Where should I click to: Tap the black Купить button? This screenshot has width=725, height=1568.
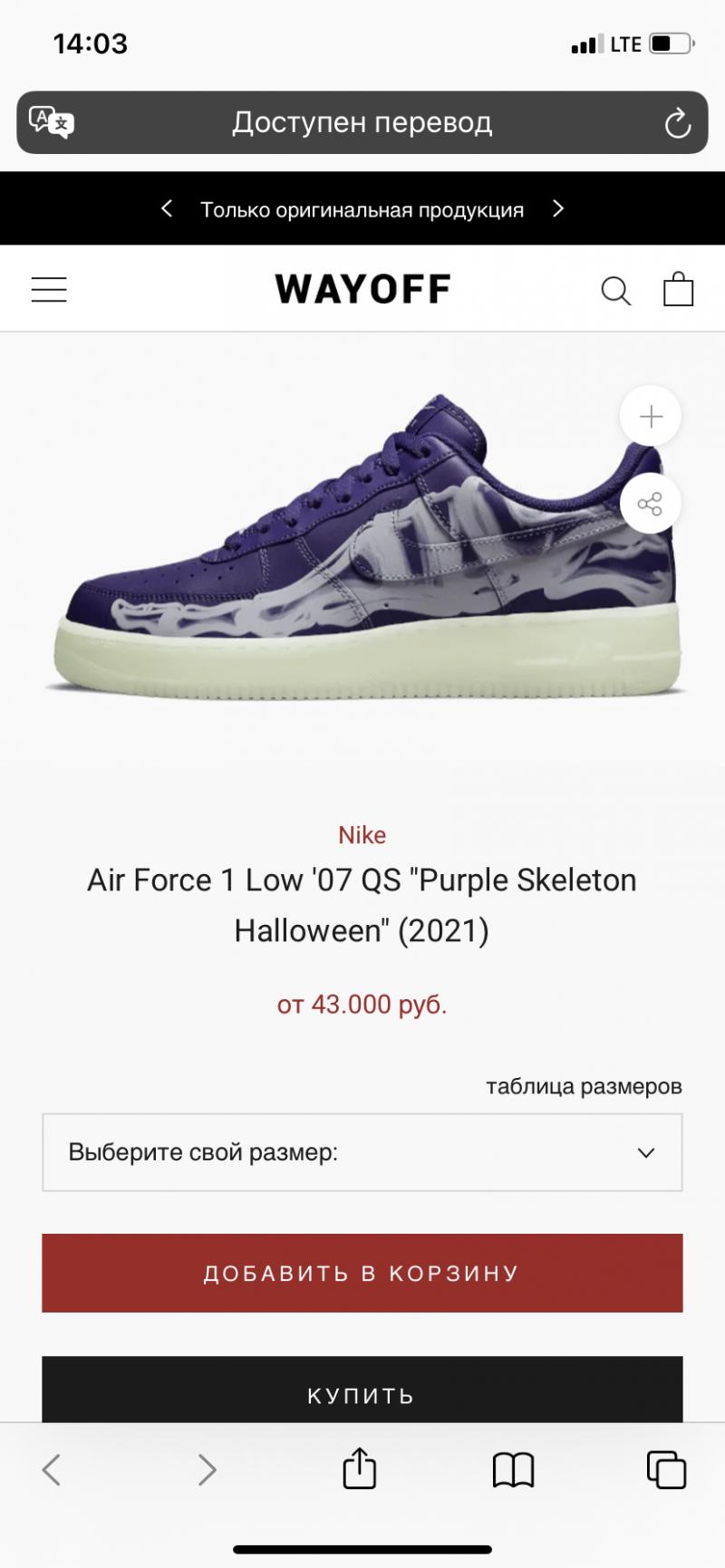[362, 1393]
